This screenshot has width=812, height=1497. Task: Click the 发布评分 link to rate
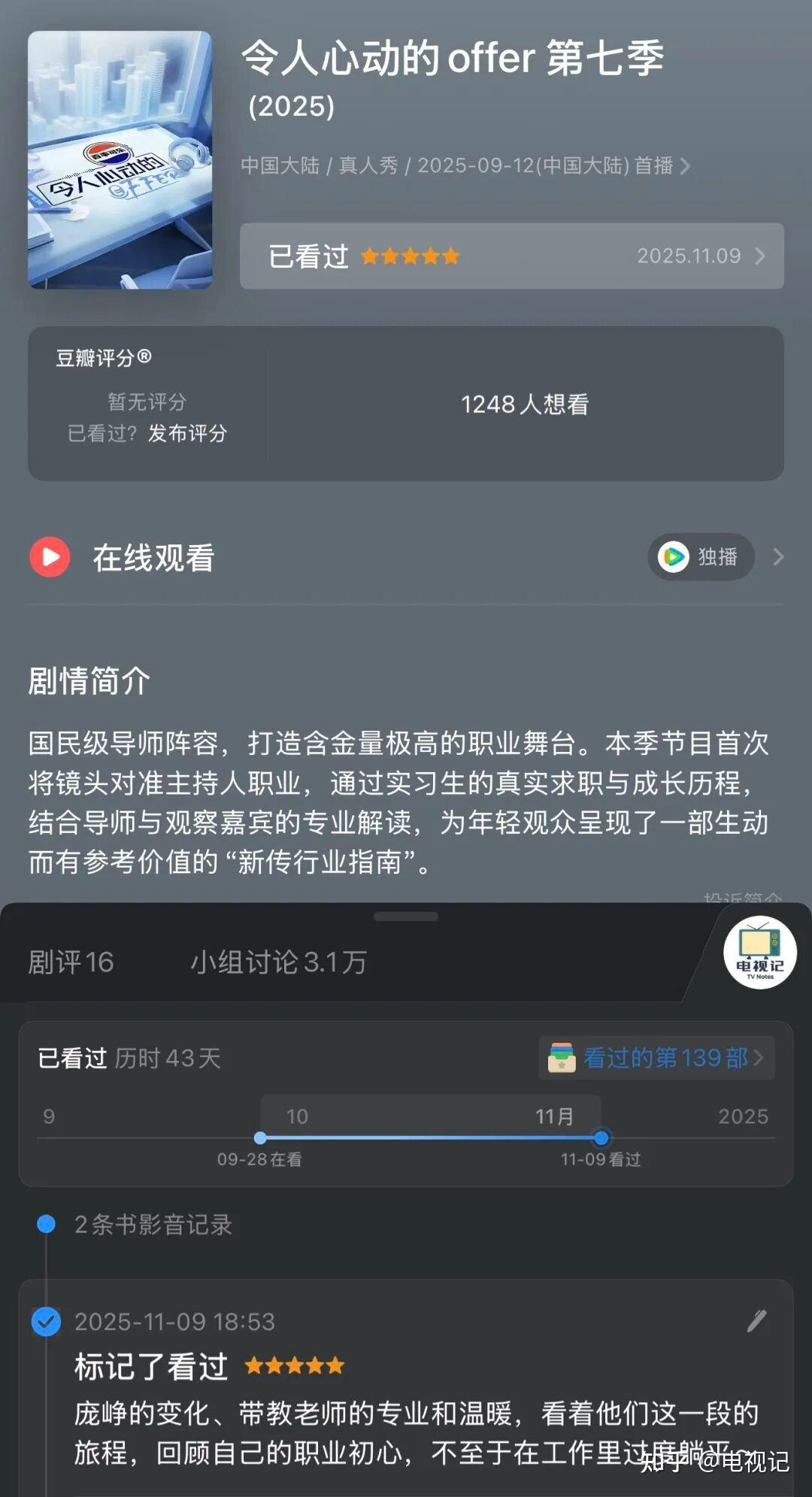click(x=186, y=434)
